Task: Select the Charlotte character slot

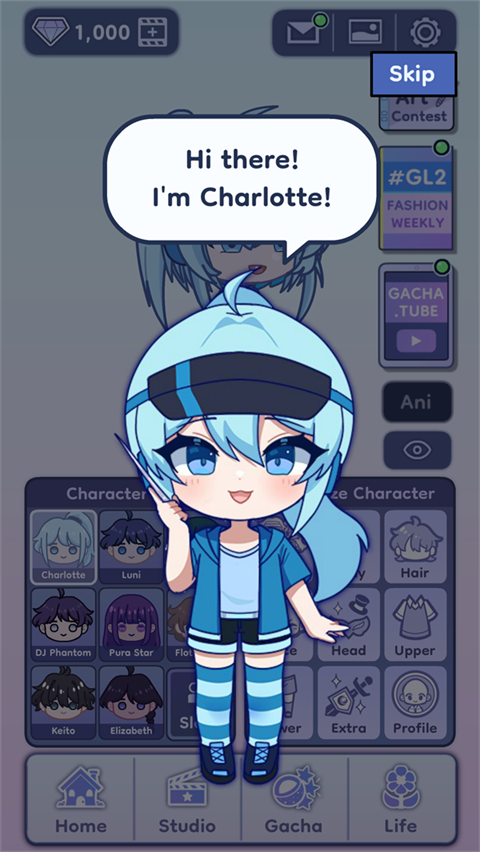Action: pos(63,547)
